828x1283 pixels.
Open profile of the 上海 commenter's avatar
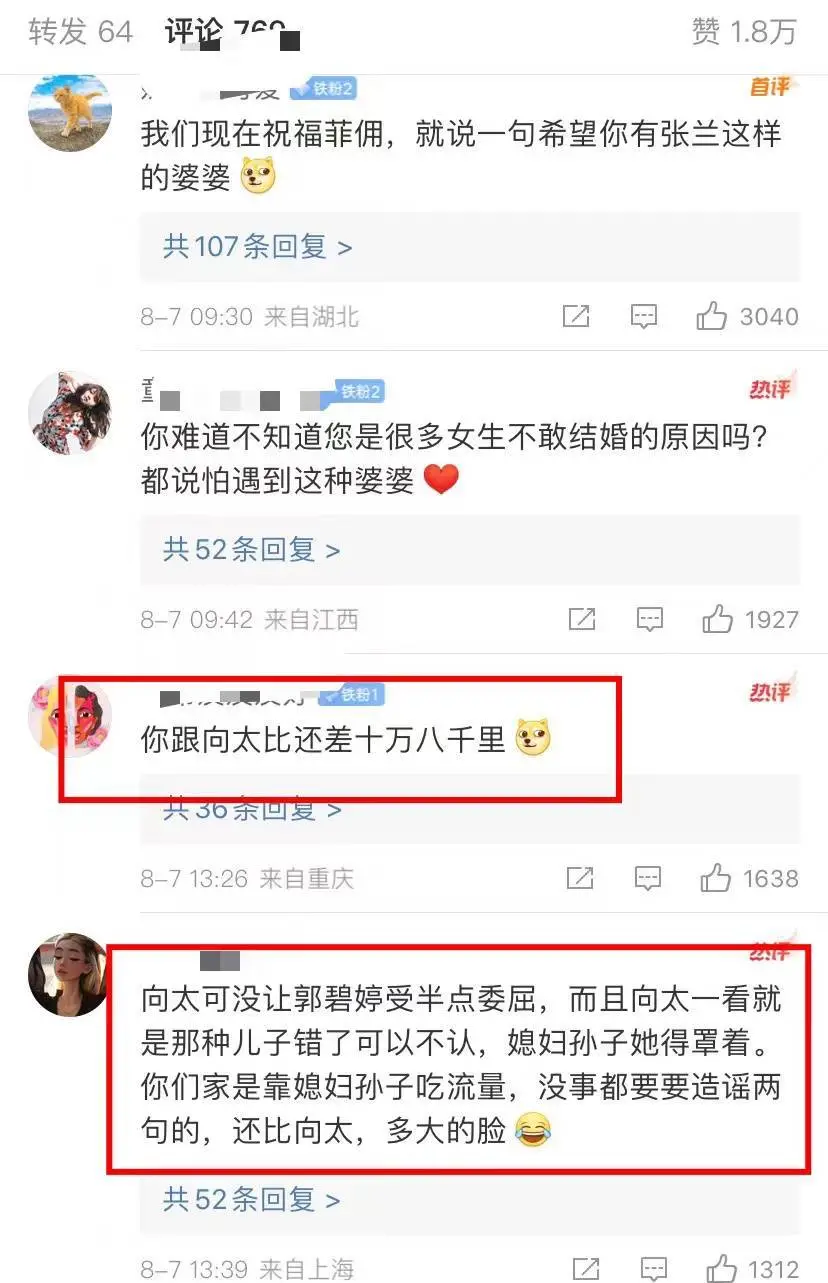click(x=69, y=973)
